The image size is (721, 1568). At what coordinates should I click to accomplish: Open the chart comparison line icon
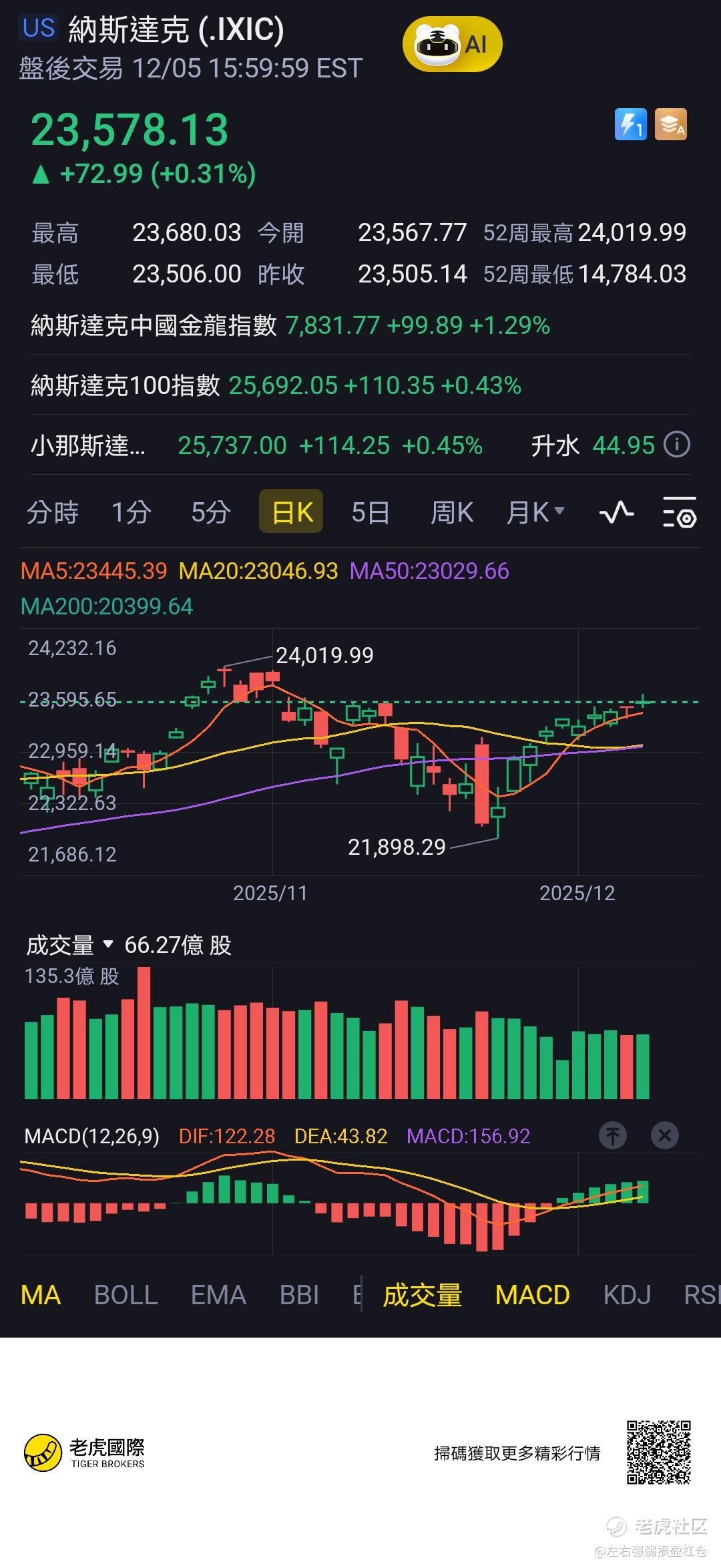[x=616, y=512]
